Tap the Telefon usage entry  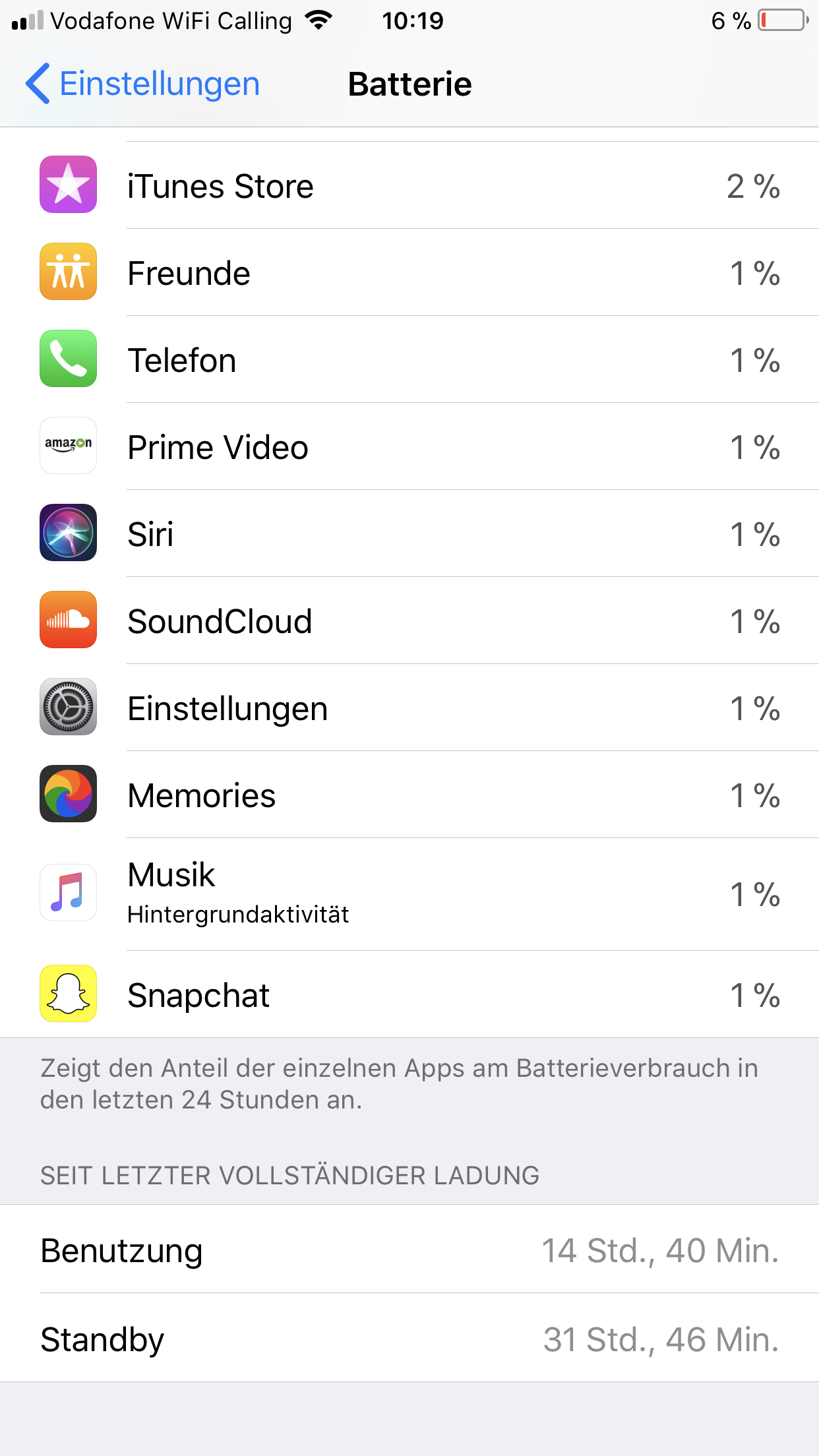pyautogui.click(x=409, y=359)
